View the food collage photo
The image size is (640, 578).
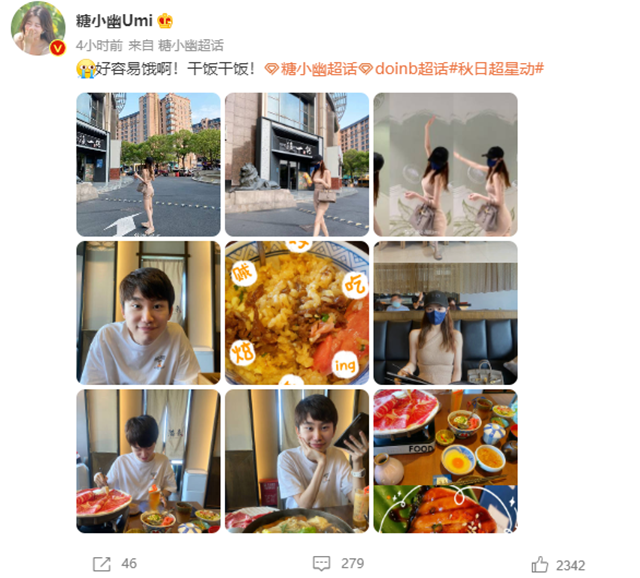[445, 460]
